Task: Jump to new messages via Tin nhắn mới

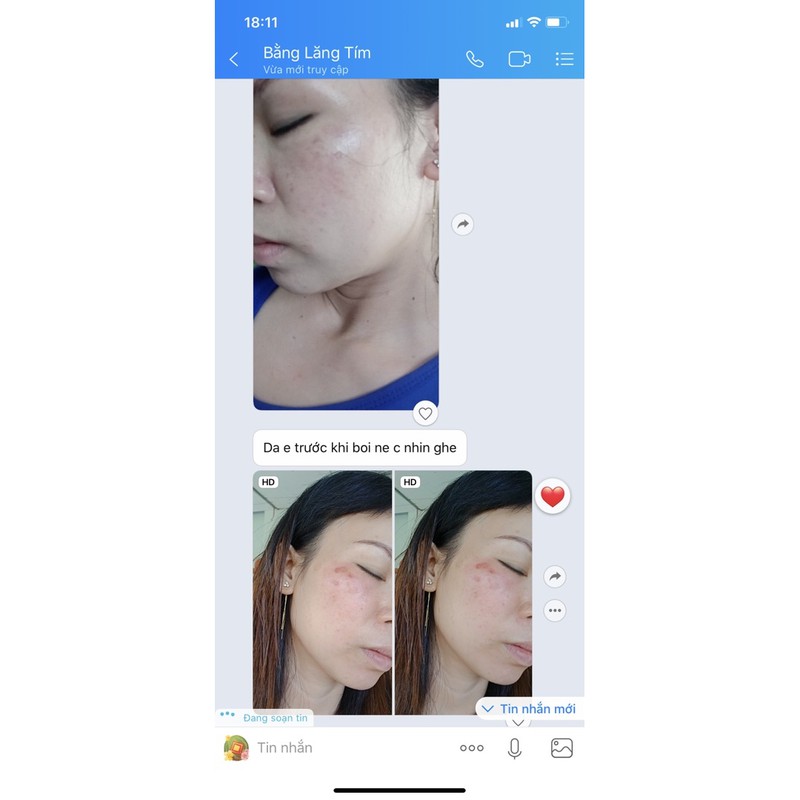Action: pos(529,708)
